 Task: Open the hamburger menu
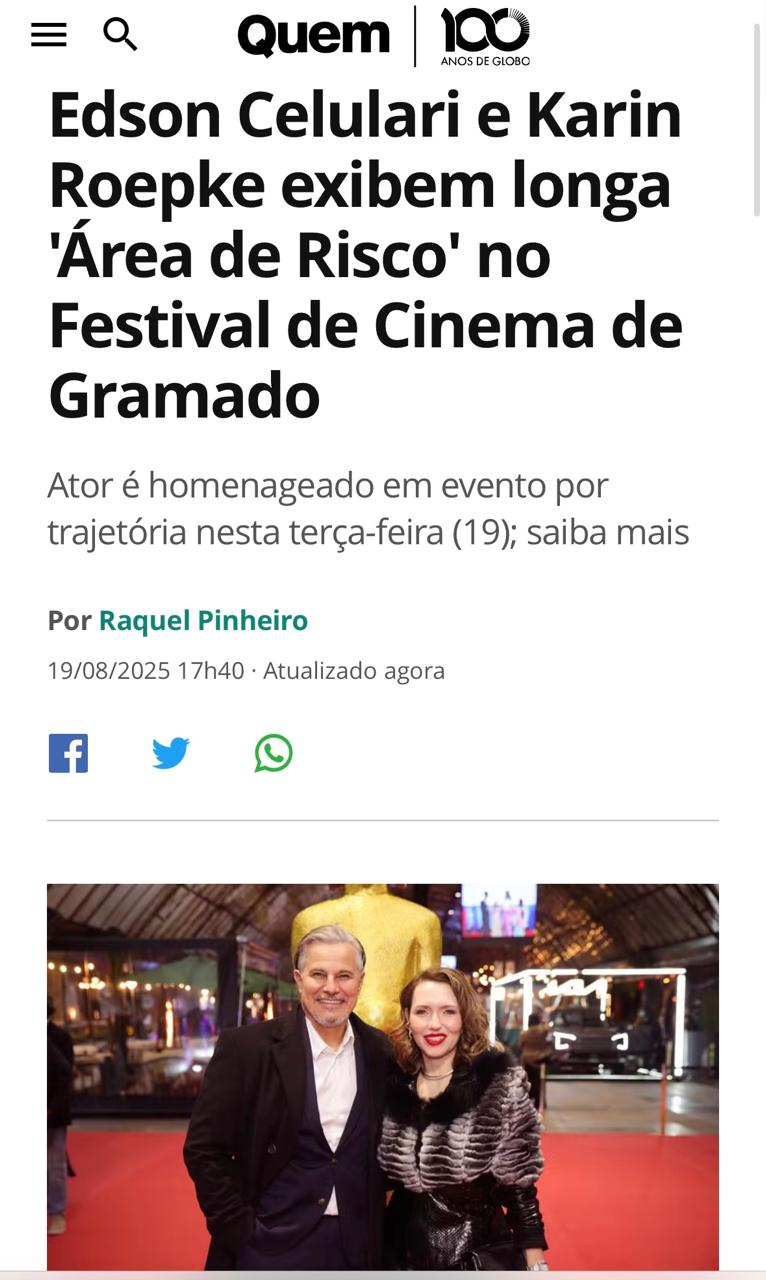[x=48, y=35]
